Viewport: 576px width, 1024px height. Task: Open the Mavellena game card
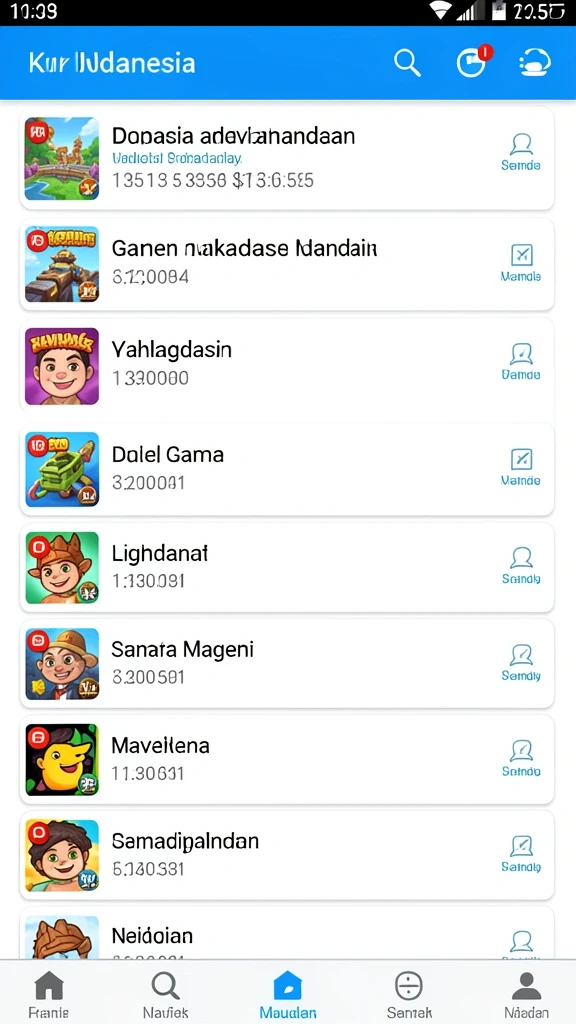pyautogui.click(x=287, y=760)
